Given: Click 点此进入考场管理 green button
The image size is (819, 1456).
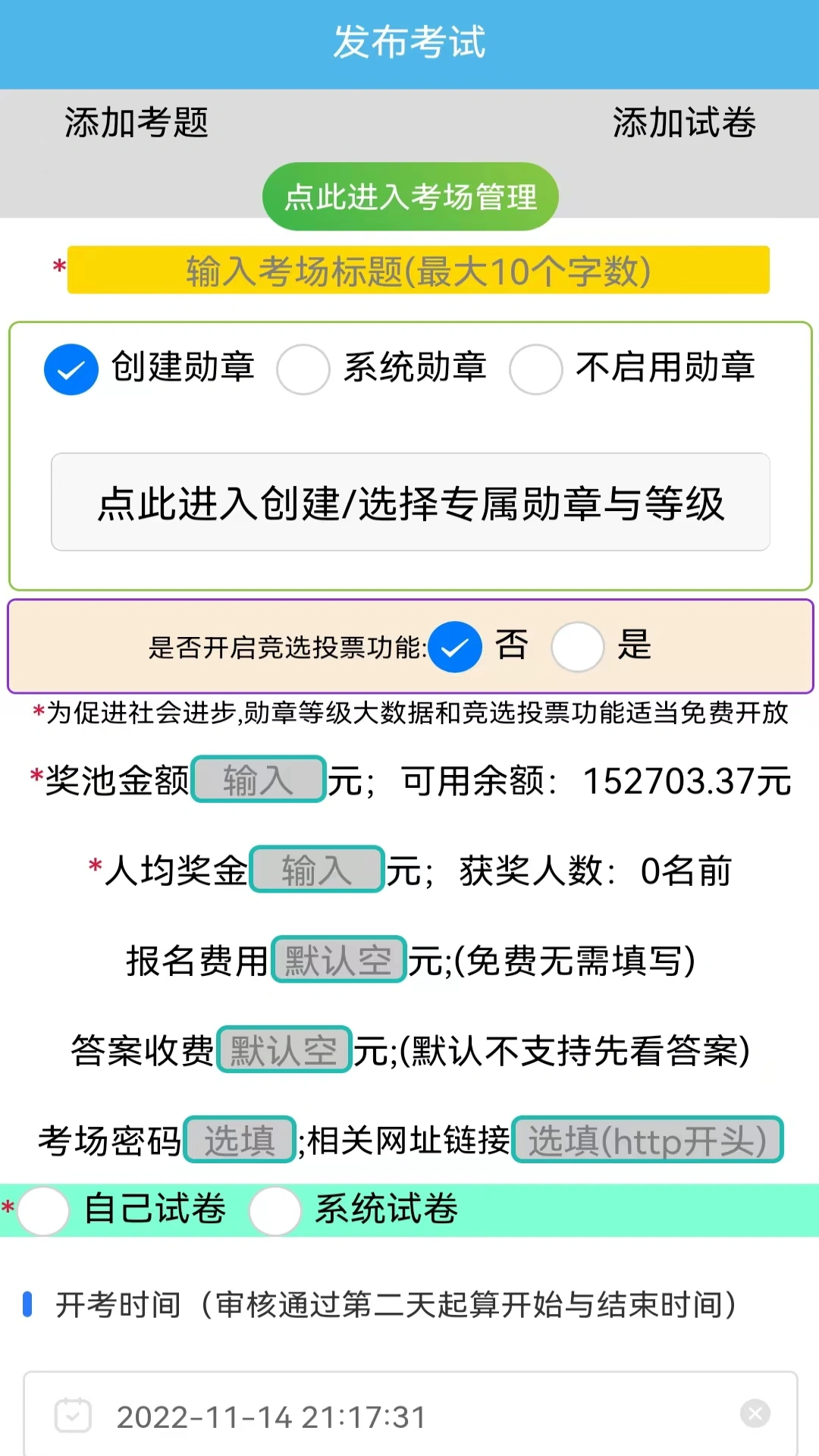Looking at the screenshot, I should (x=409, y=196).
